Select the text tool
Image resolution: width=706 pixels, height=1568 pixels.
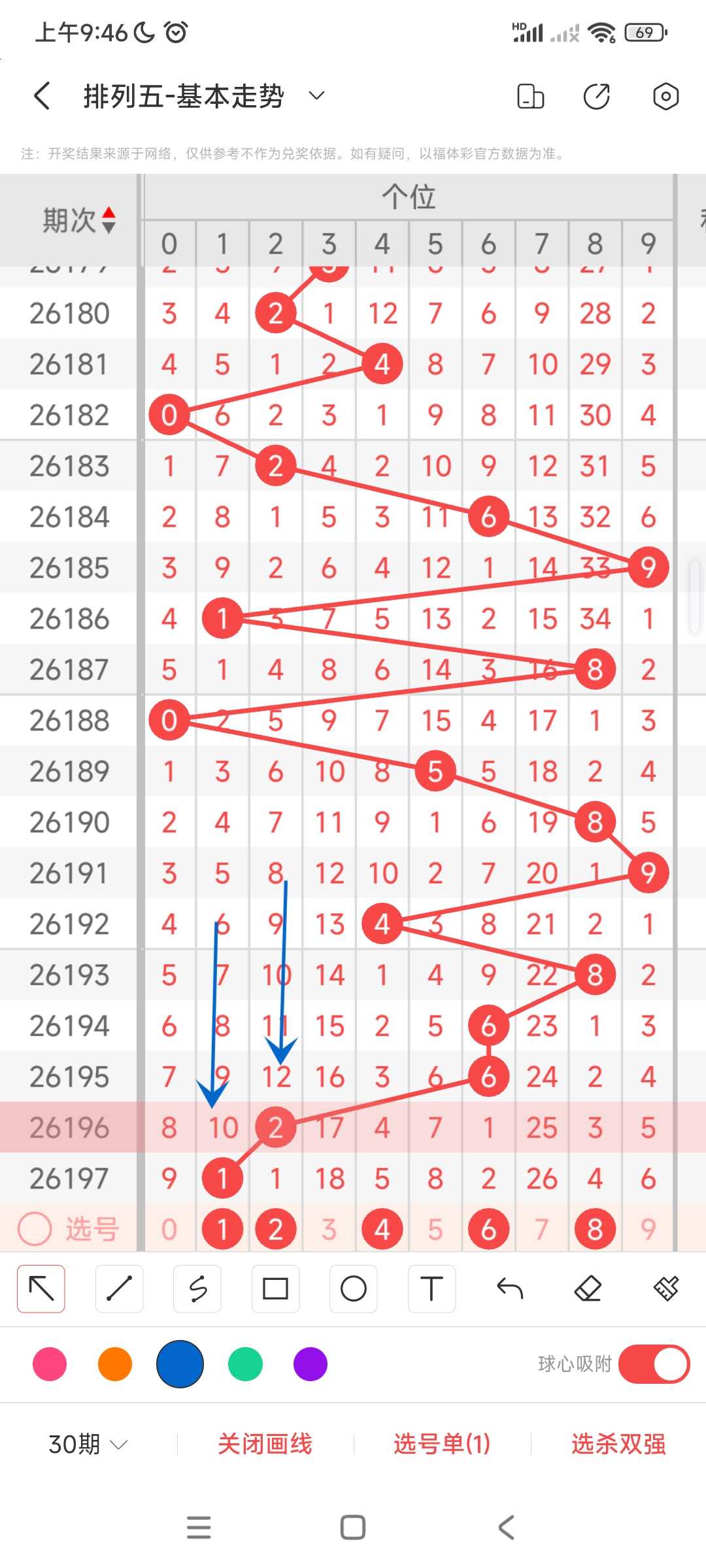click(431, 1289)
